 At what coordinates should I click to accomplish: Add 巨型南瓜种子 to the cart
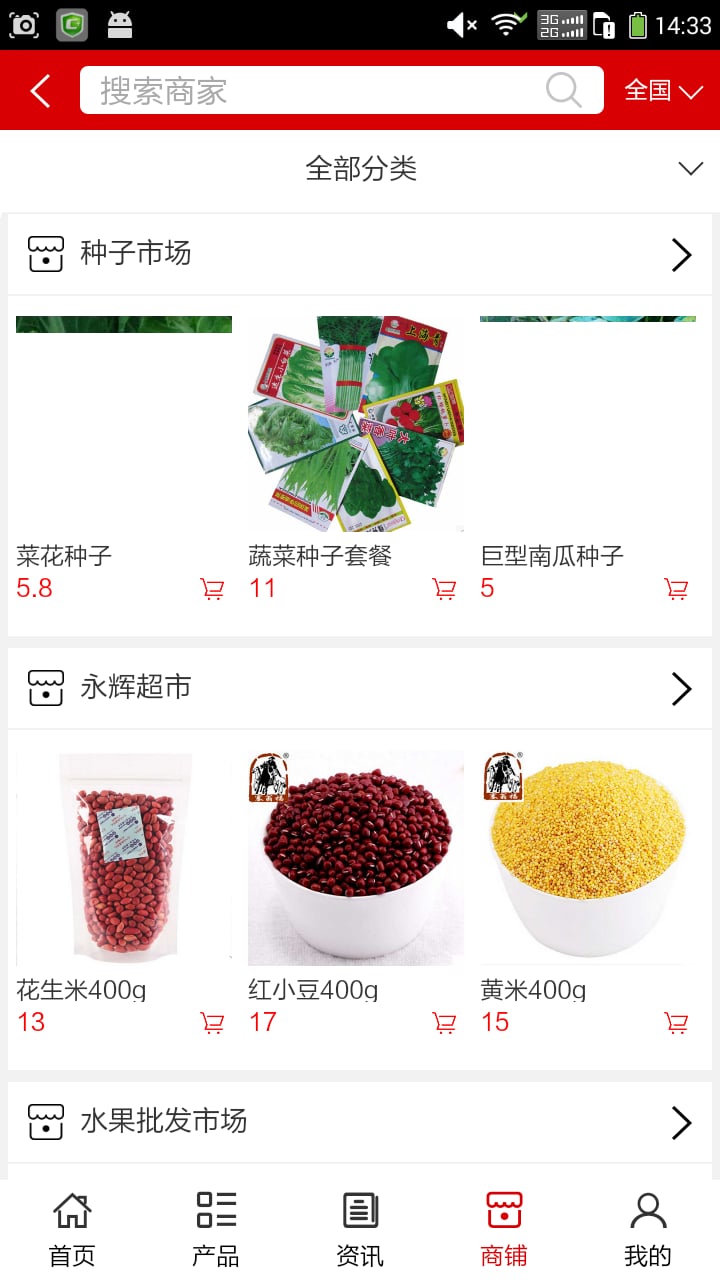676,589
